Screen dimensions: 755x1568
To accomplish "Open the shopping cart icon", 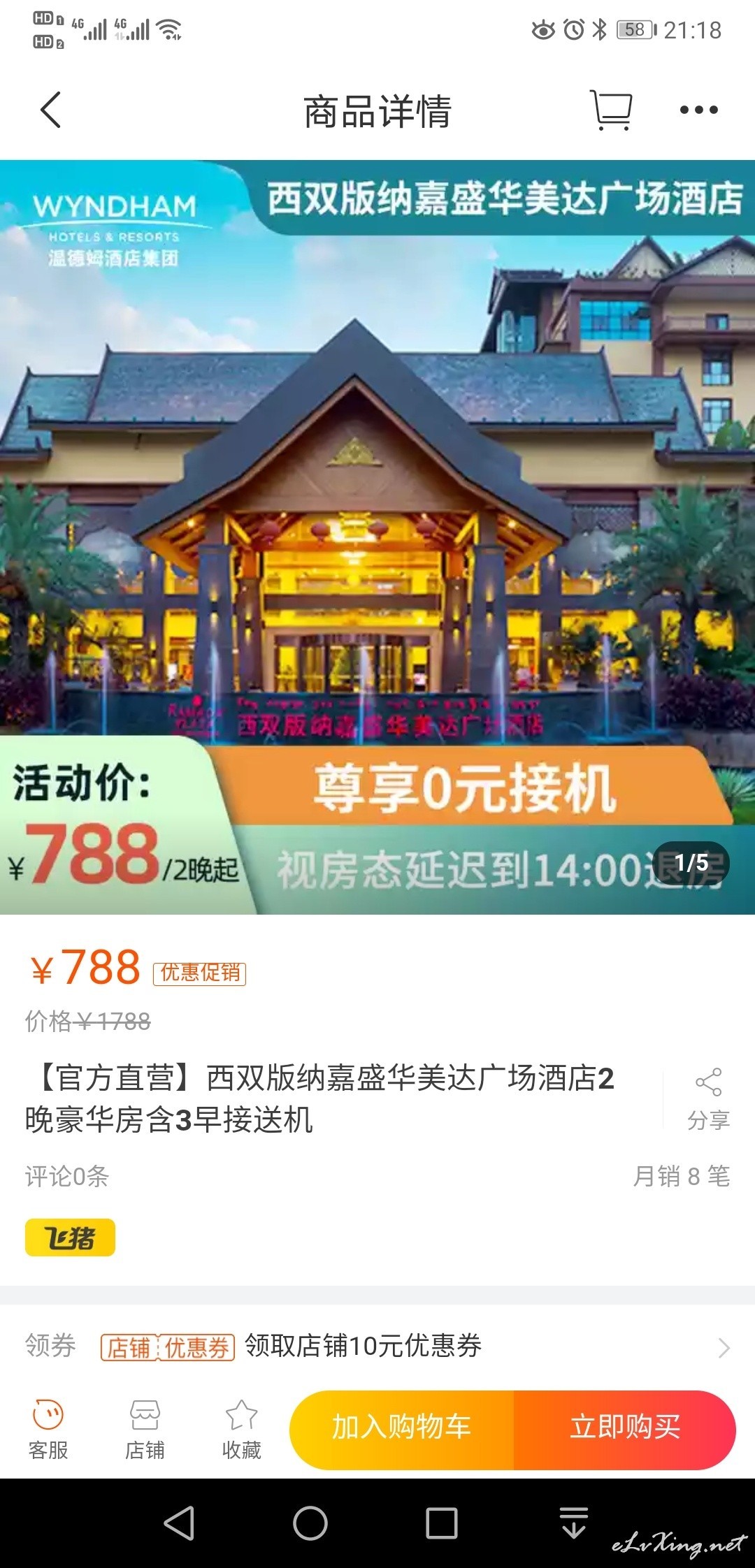I will click(x=612, y=110).
